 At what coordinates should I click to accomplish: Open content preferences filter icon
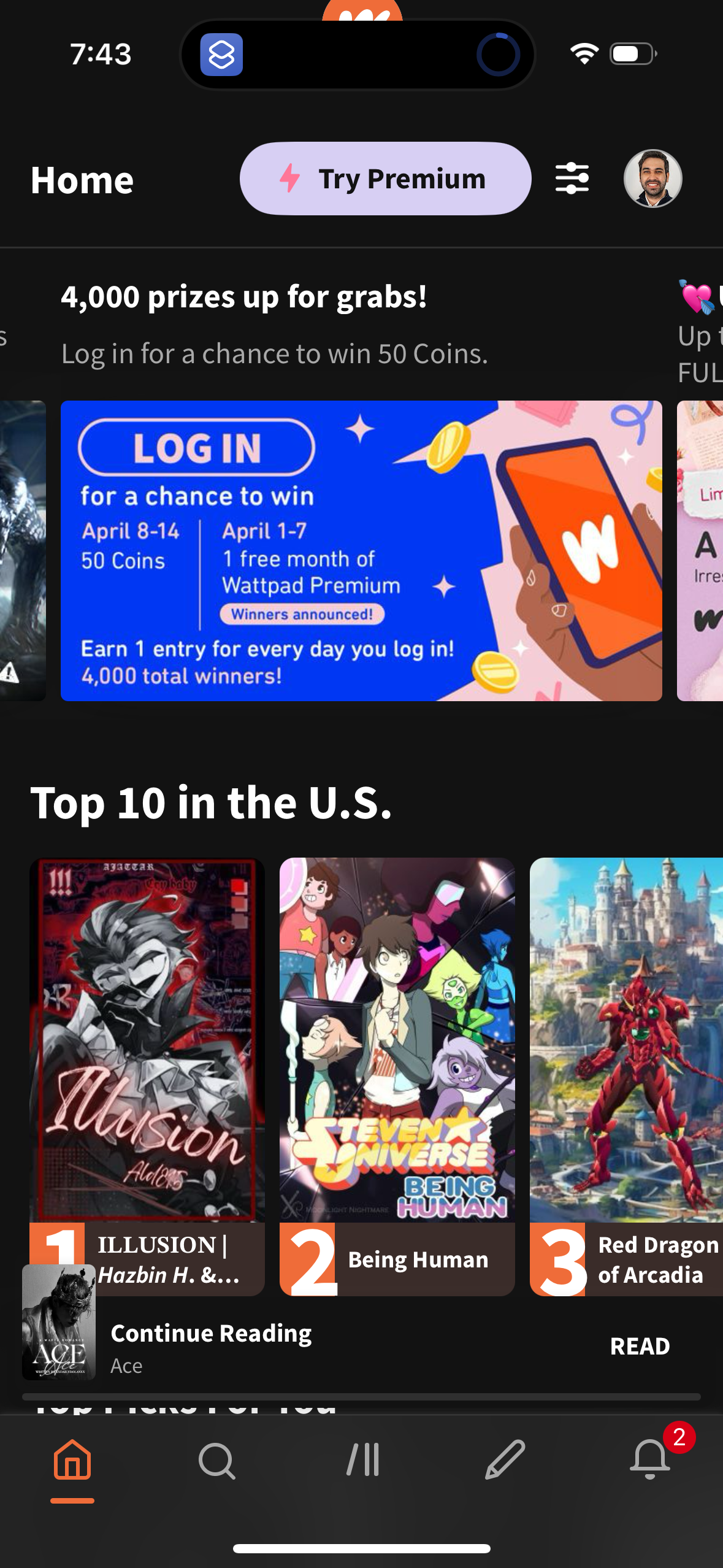tap(573, 179)
